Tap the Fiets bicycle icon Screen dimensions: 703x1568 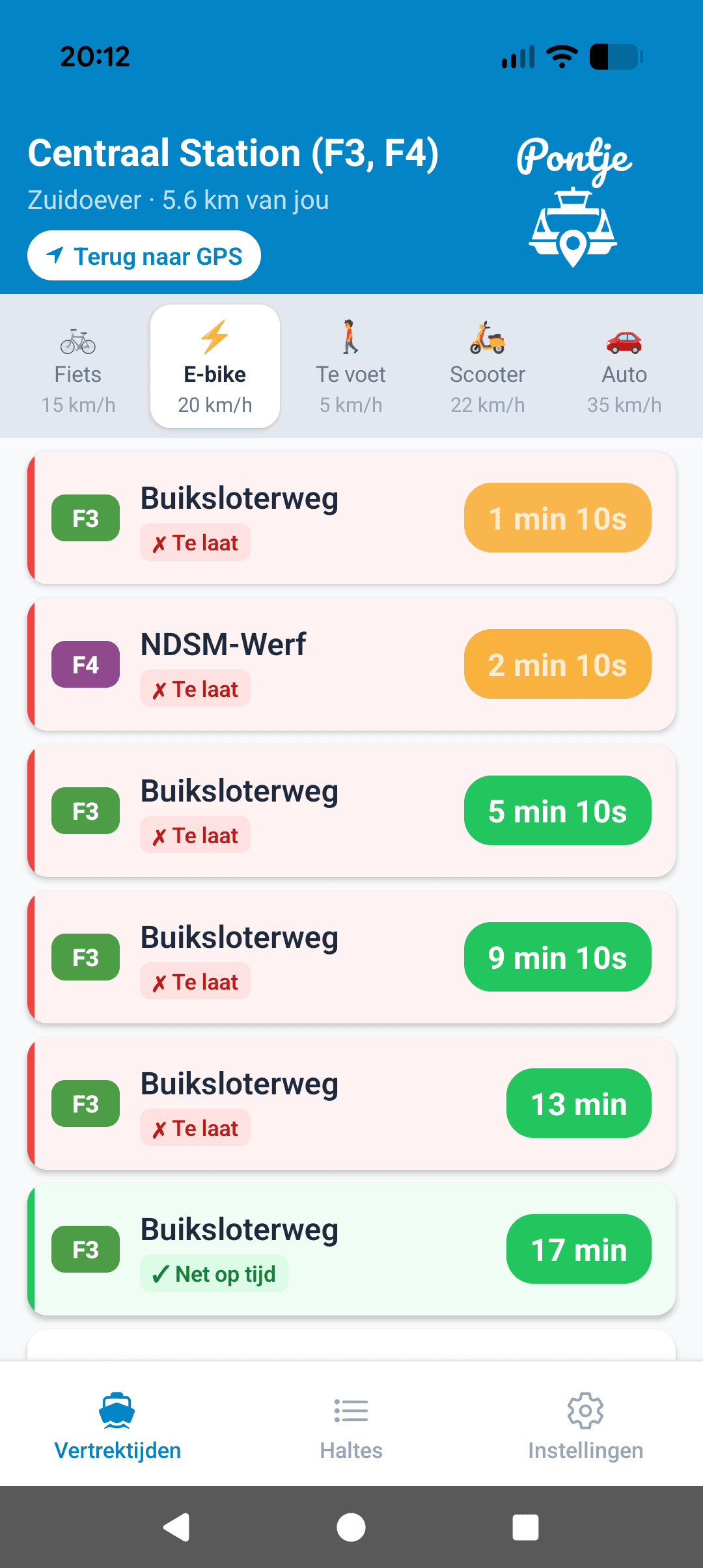77,340
